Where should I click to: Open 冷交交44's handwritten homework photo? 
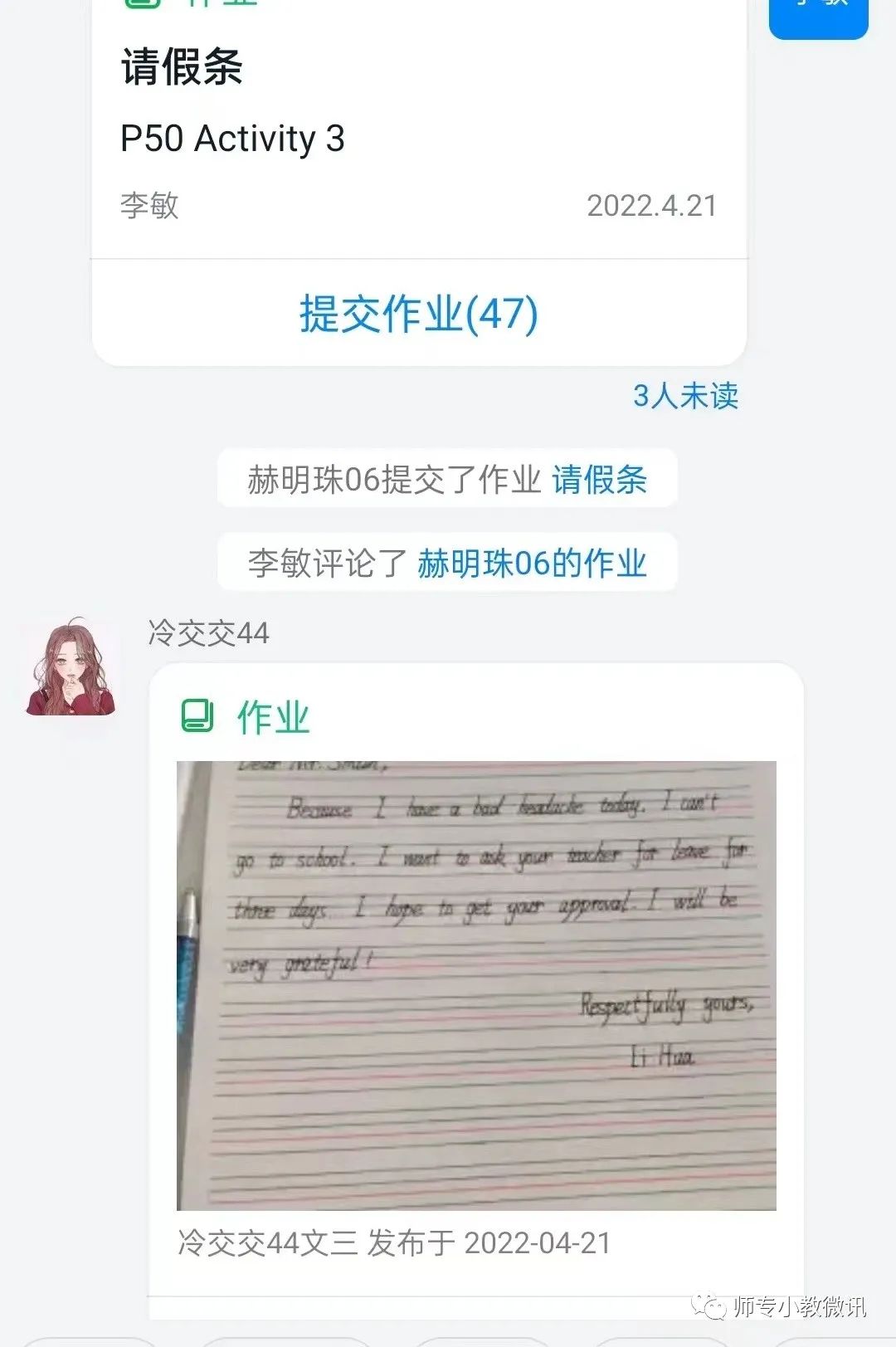[x=476, y=984]
